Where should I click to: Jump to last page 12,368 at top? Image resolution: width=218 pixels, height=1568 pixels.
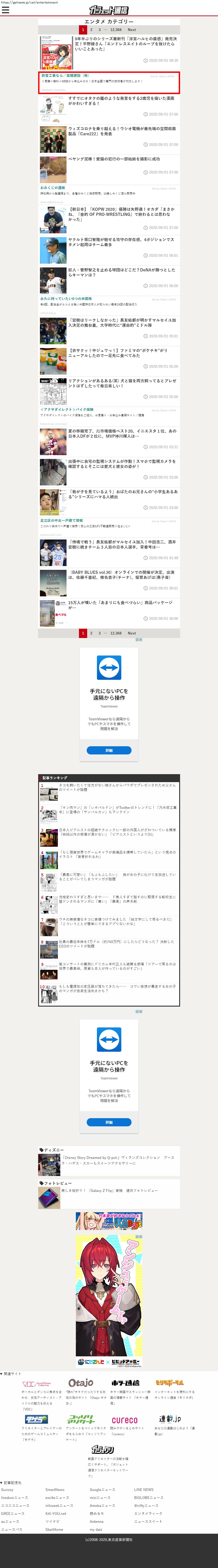point(116,29)
